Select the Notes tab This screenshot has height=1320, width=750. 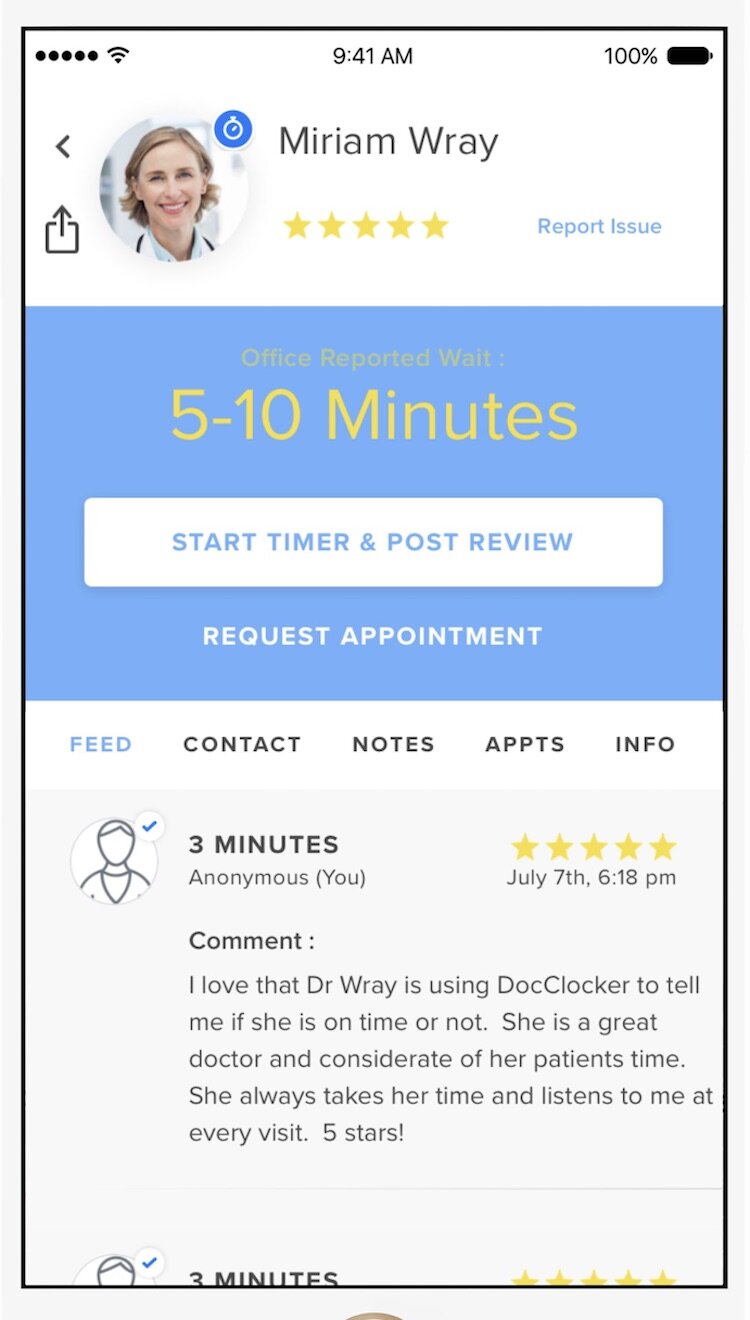click(393, 744)
